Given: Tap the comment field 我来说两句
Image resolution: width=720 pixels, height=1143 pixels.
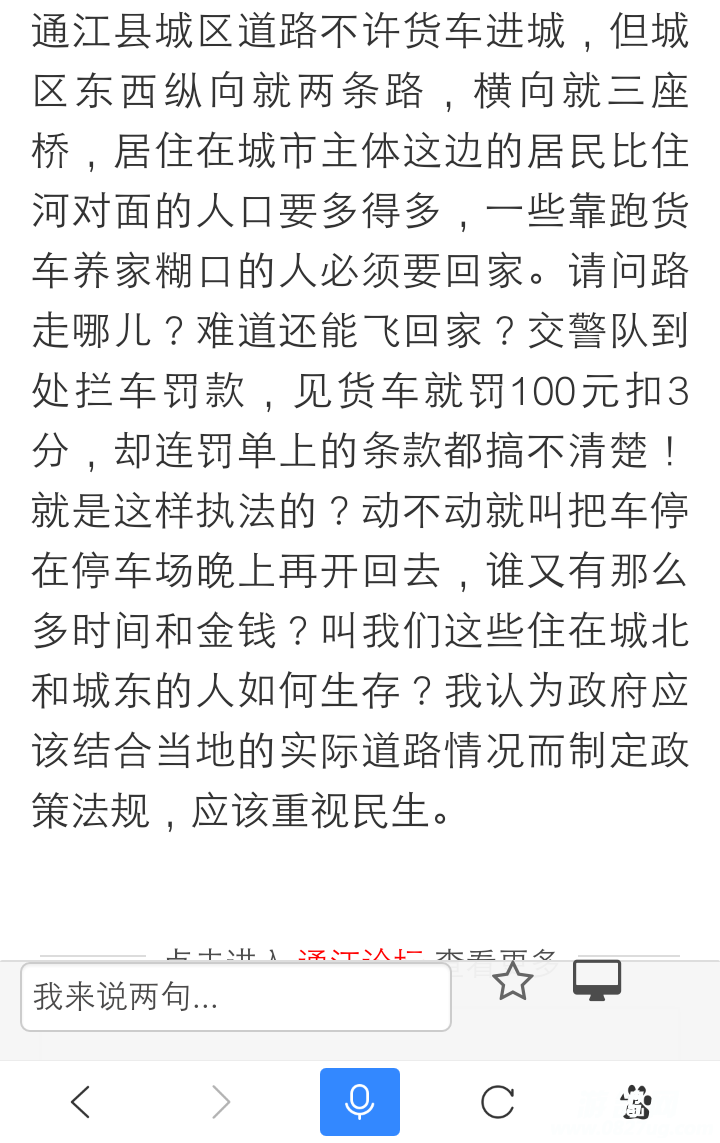Looking at the screenshot, I should coord(235,996).
